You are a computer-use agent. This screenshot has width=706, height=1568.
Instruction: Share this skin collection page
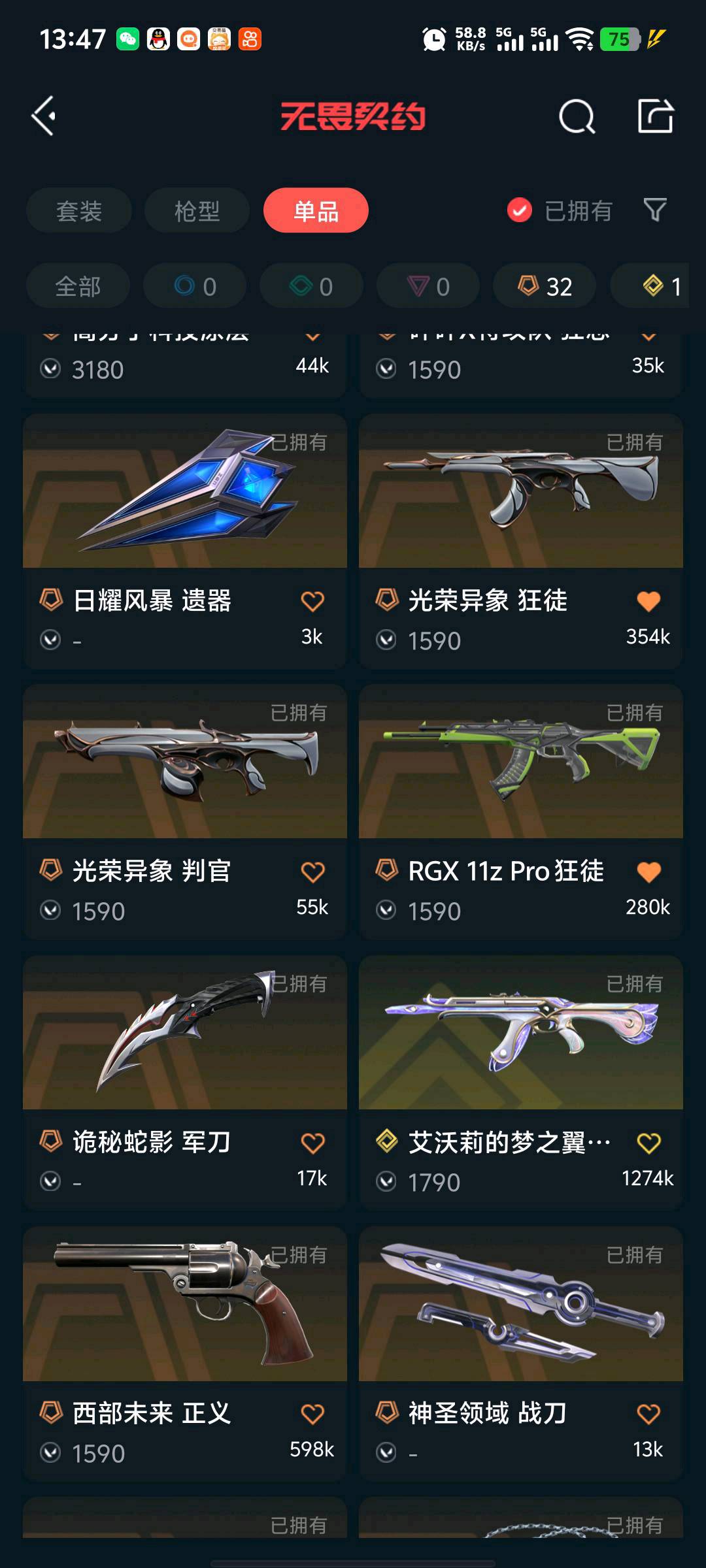655,117
